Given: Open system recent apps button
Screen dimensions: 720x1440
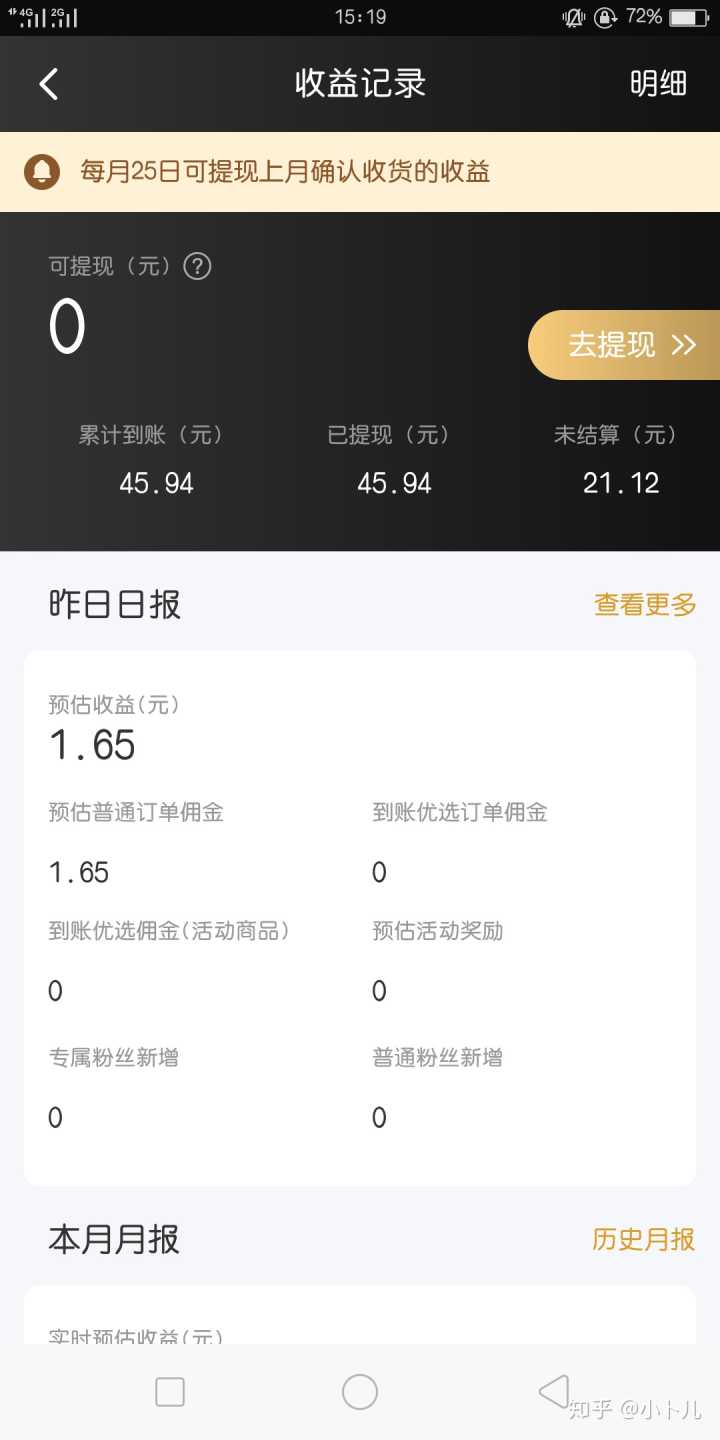Looking at the screenshot, I should click(170, 1392).
